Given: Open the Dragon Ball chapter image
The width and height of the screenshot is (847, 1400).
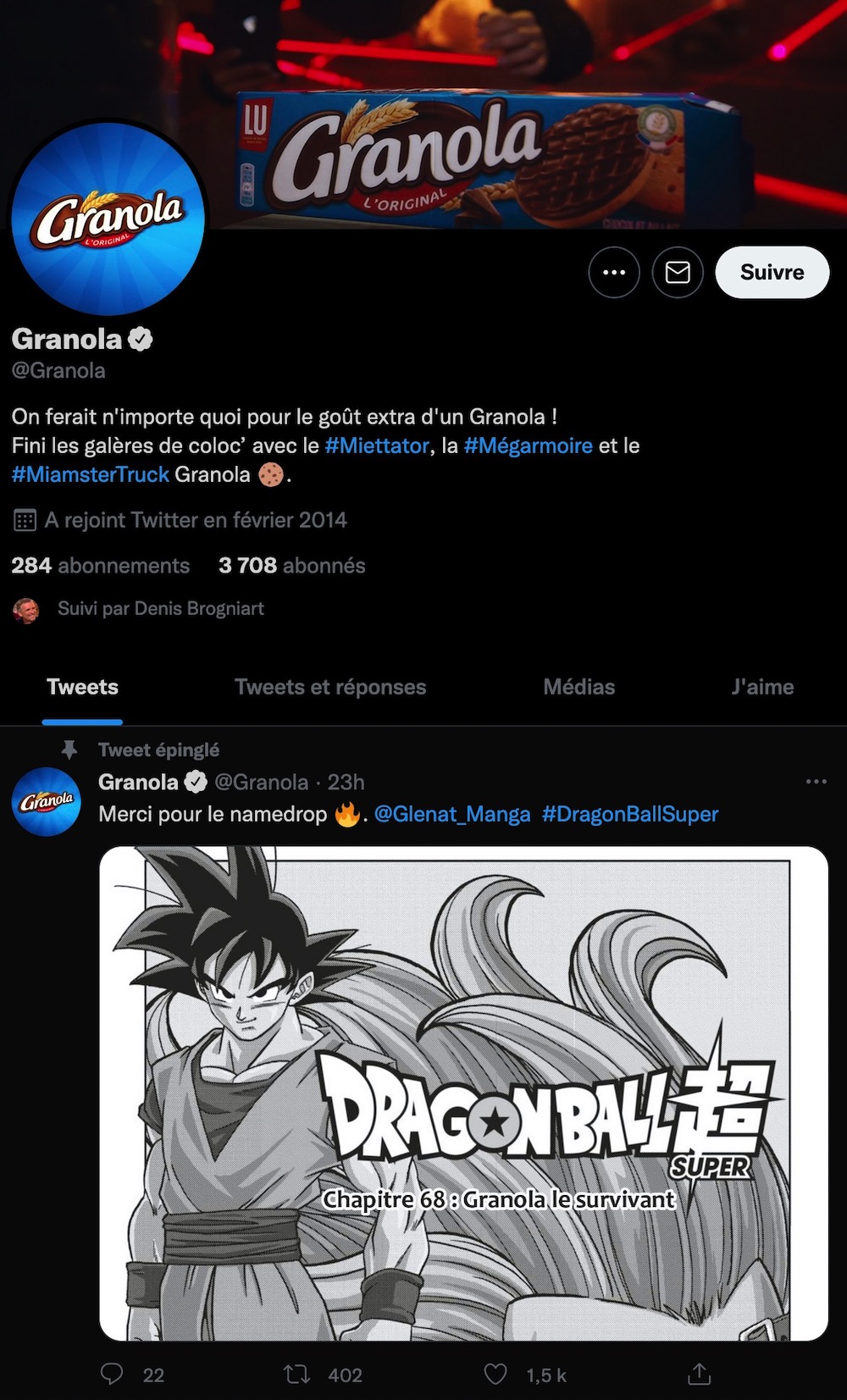Looking at the screenshot, I should 463,1093.
